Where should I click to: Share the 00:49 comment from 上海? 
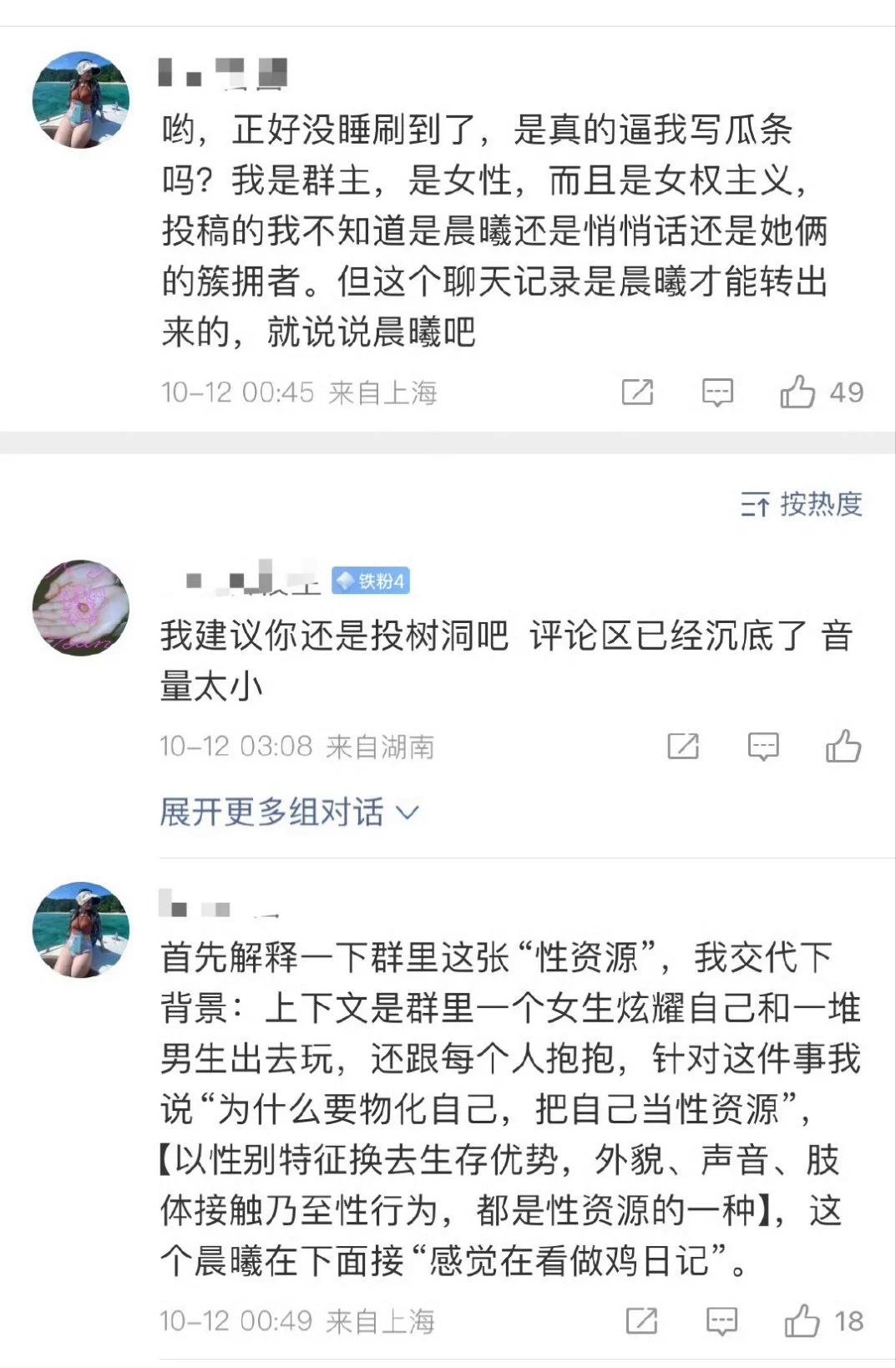coord(641,1320)
